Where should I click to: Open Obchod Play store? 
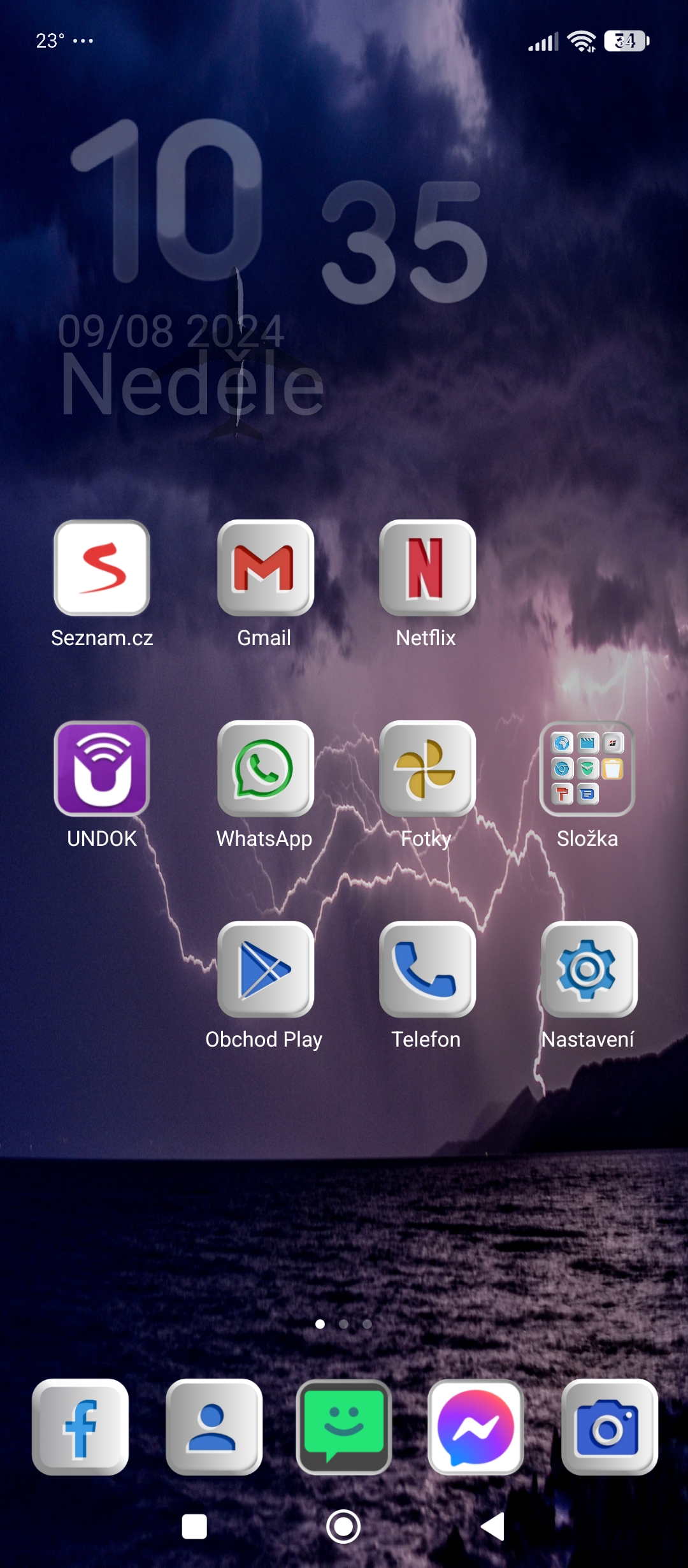(265, 969)
